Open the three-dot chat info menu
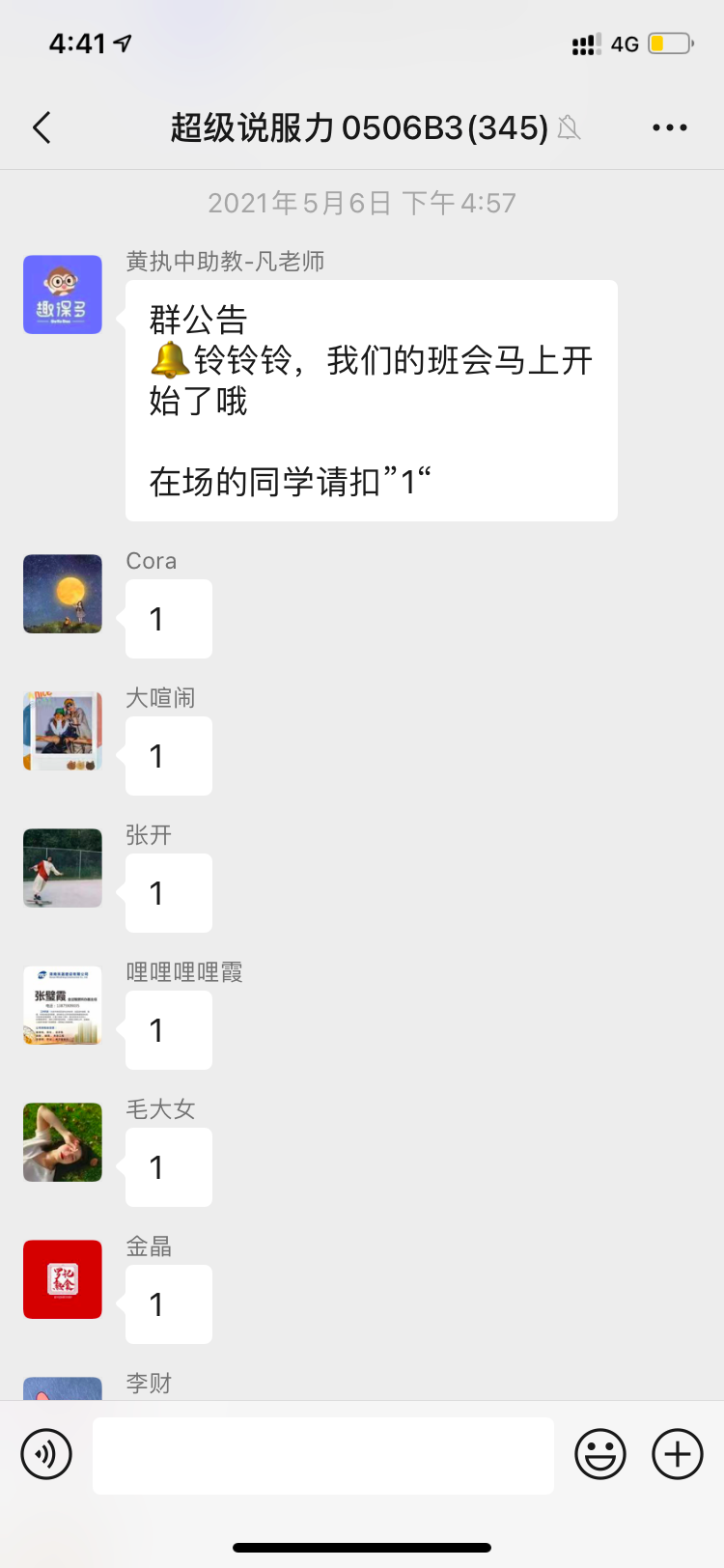724x1568 pixels. click(669, 127)
